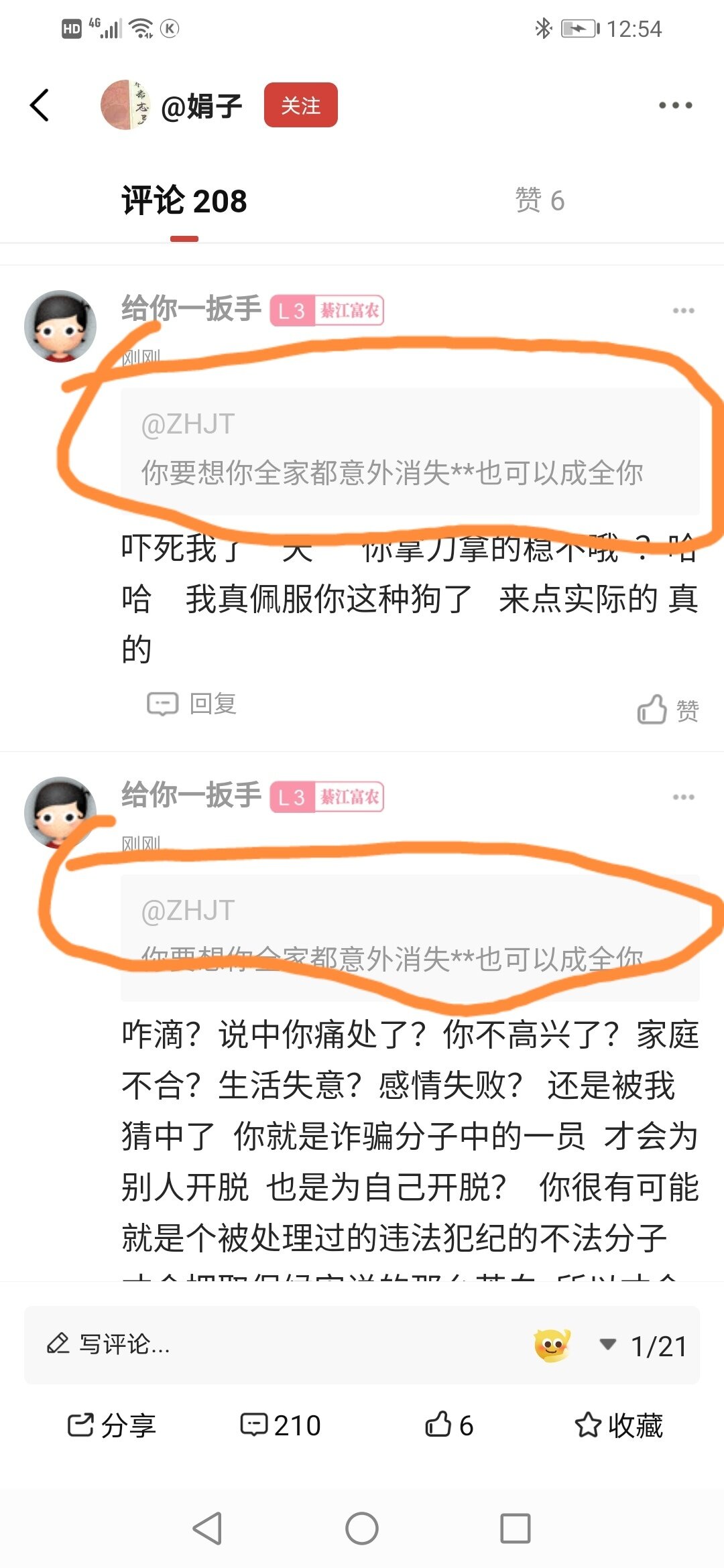Open more options on the 咋滴 comment
This screenshot has height=1568, width=724.
tap(683, 797)
